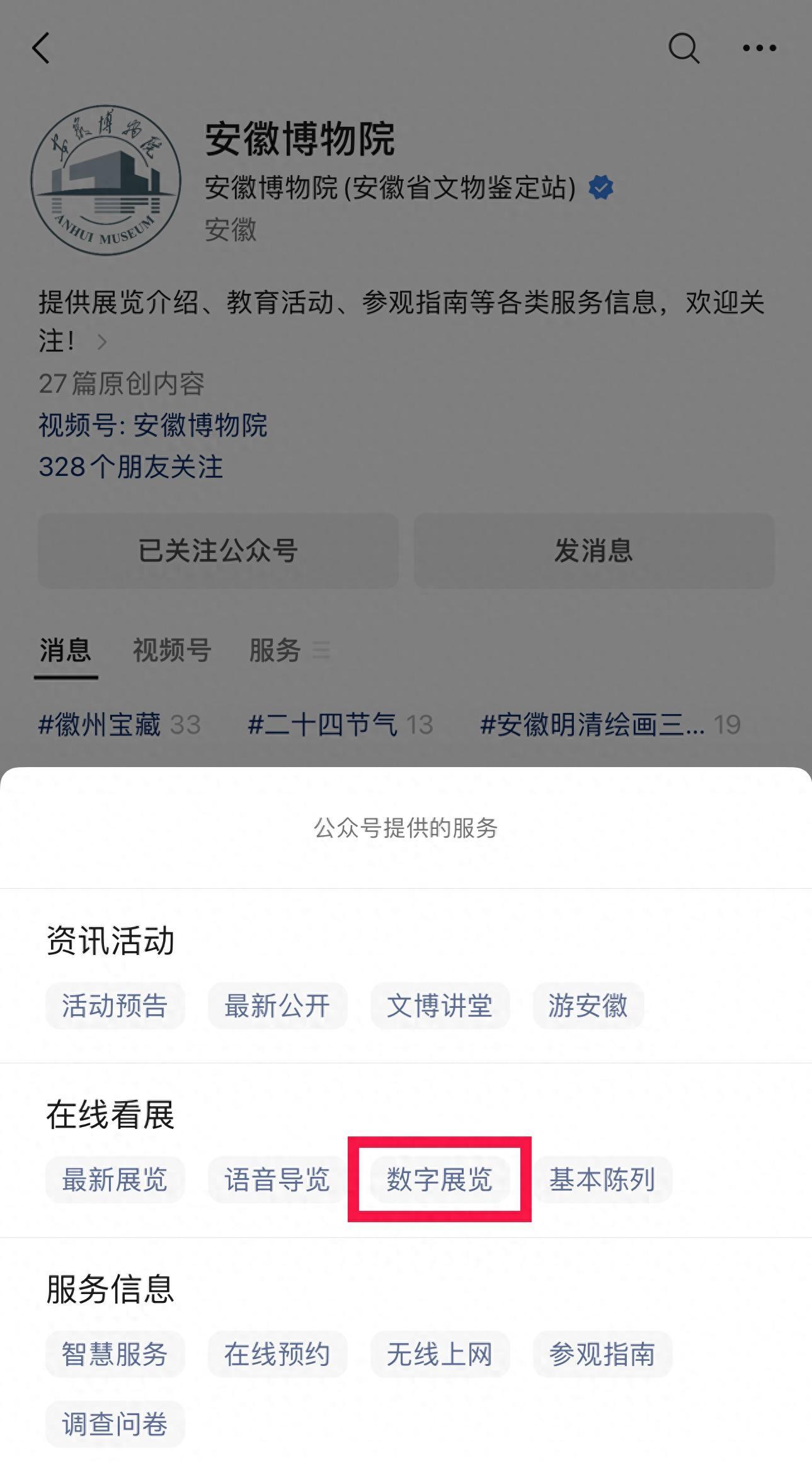Tap the 发消息 button
This screenshot has width=812, height=1480.
[x=593, y=550]
